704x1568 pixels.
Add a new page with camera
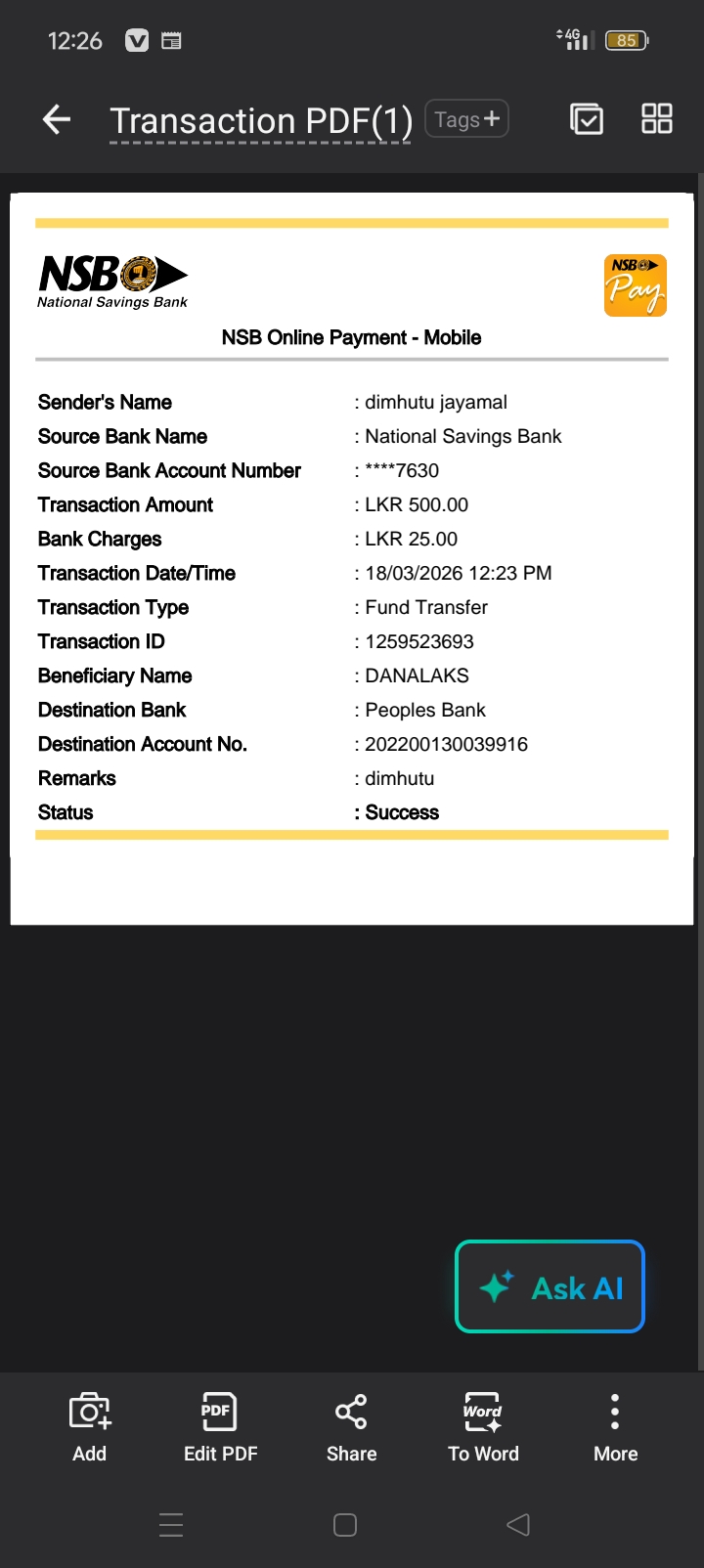tap(90, 1427)
